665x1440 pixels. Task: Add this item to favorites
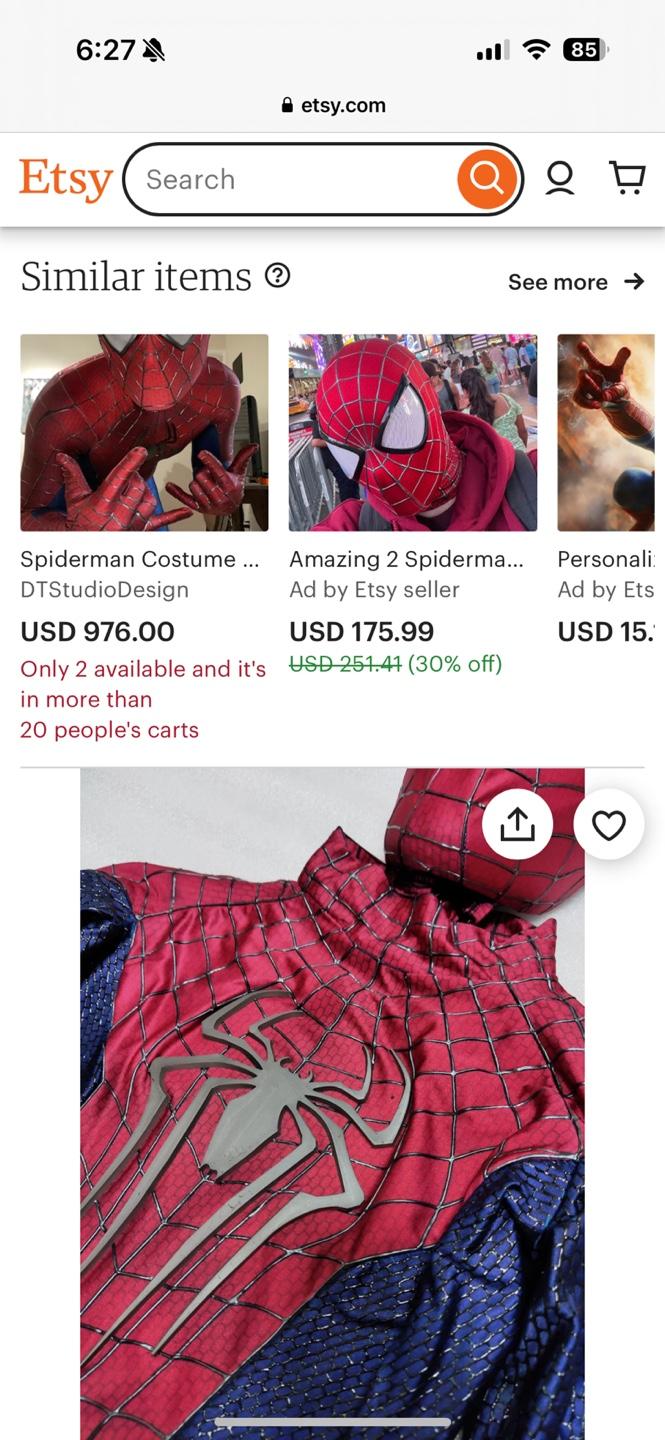tap(608, 825)
